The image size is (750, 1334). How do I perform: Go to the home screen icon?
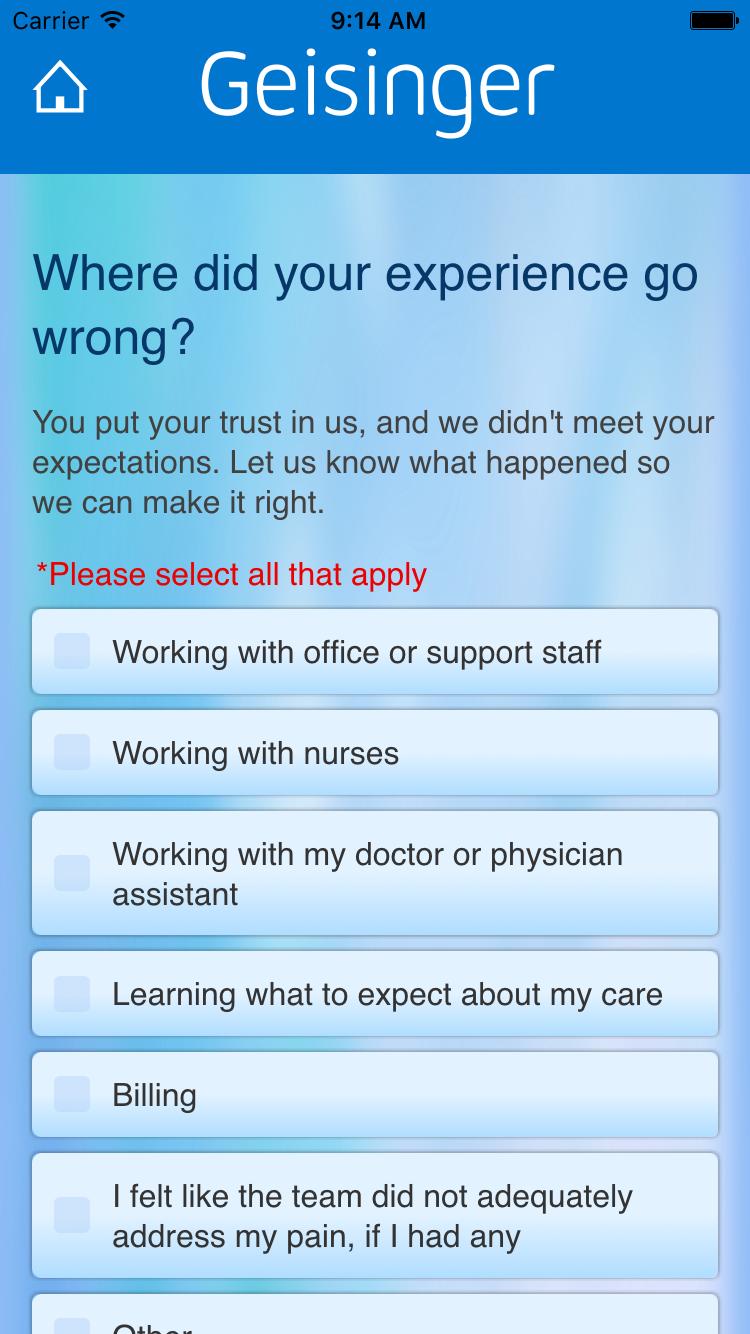(x=60, y=88)
